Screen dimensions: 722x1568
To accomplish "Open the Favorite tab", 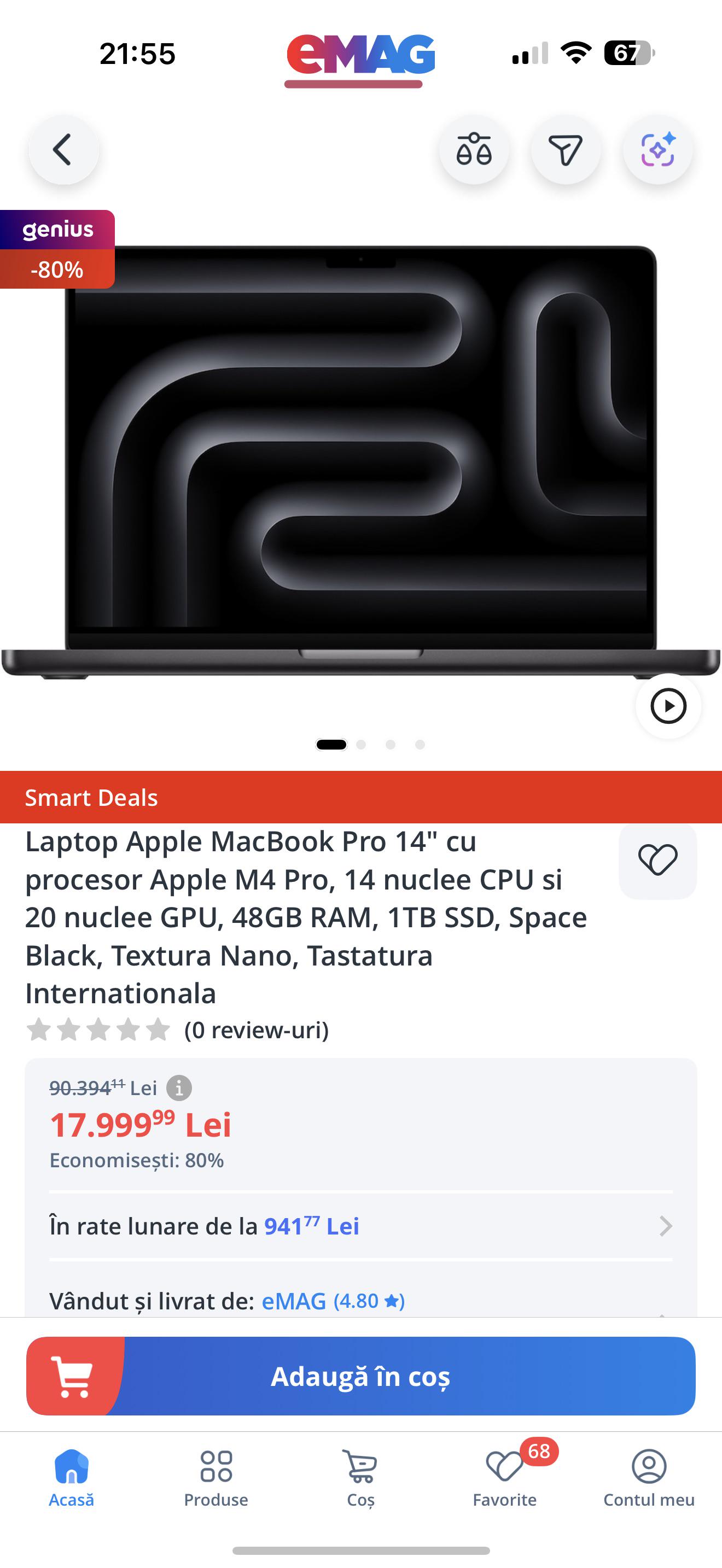I will [x=505, y=1478].
